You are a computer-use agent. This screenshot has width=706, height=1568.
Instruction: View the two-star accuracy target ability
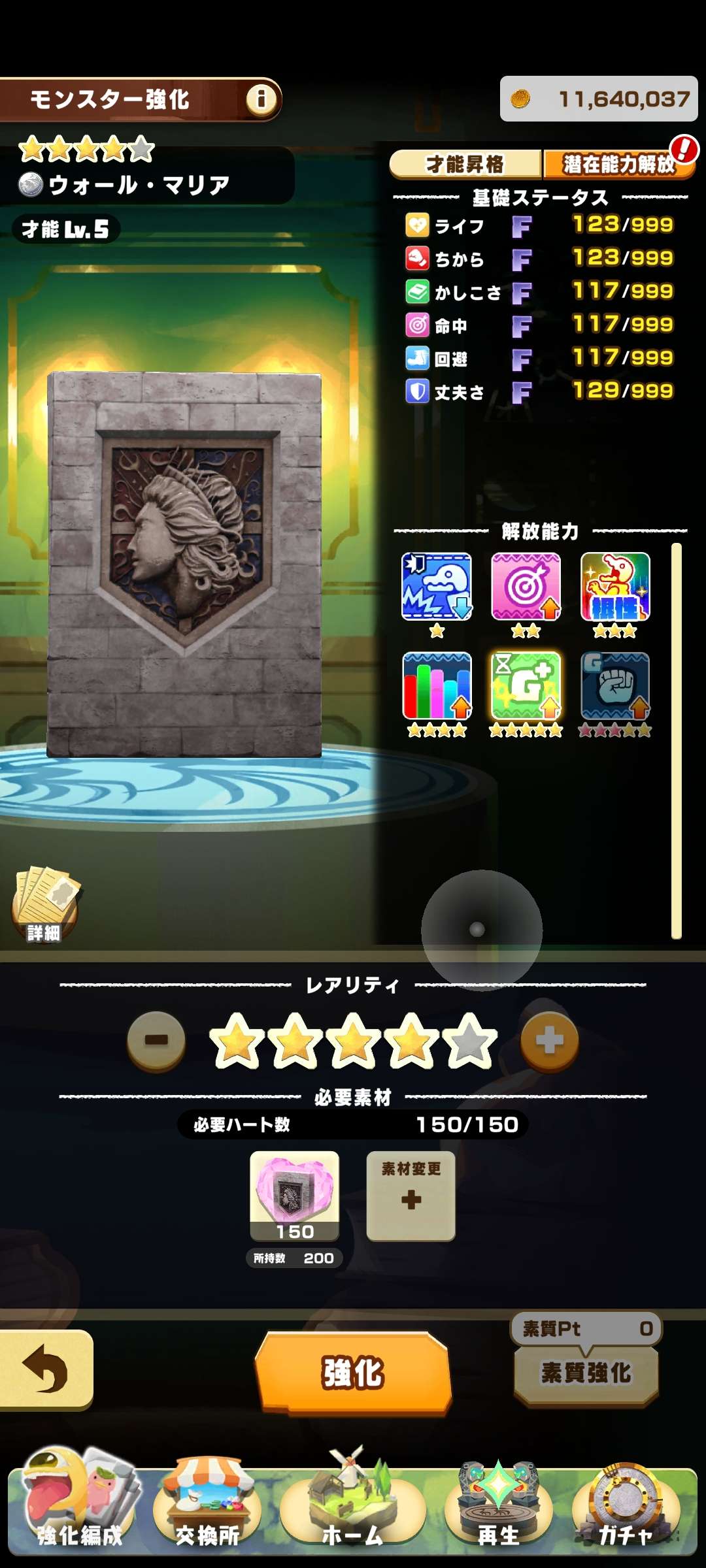(x=526, y=587)
